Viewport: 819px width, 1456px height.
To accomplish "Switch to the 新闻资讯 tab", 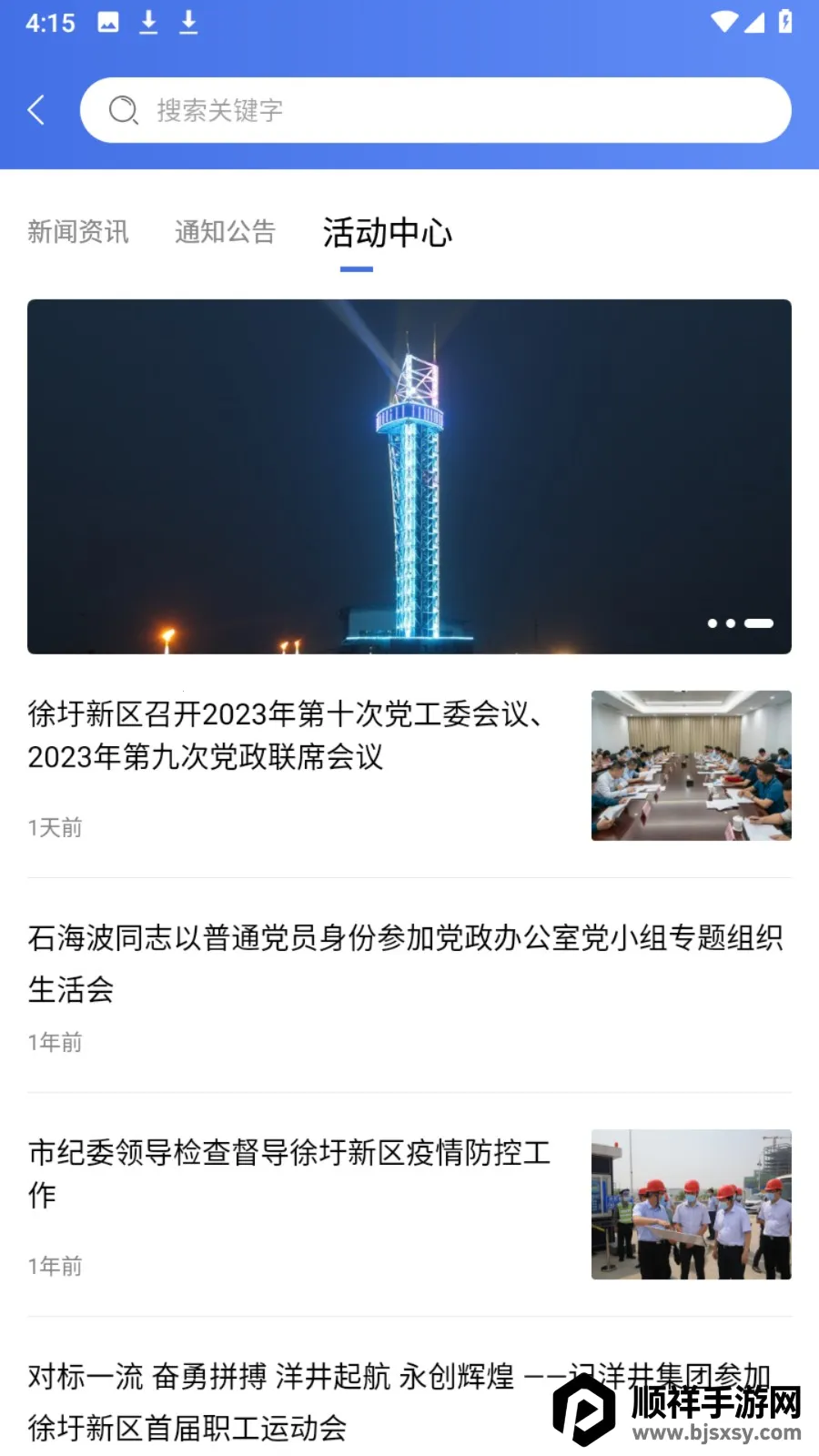I will point(78,232).
